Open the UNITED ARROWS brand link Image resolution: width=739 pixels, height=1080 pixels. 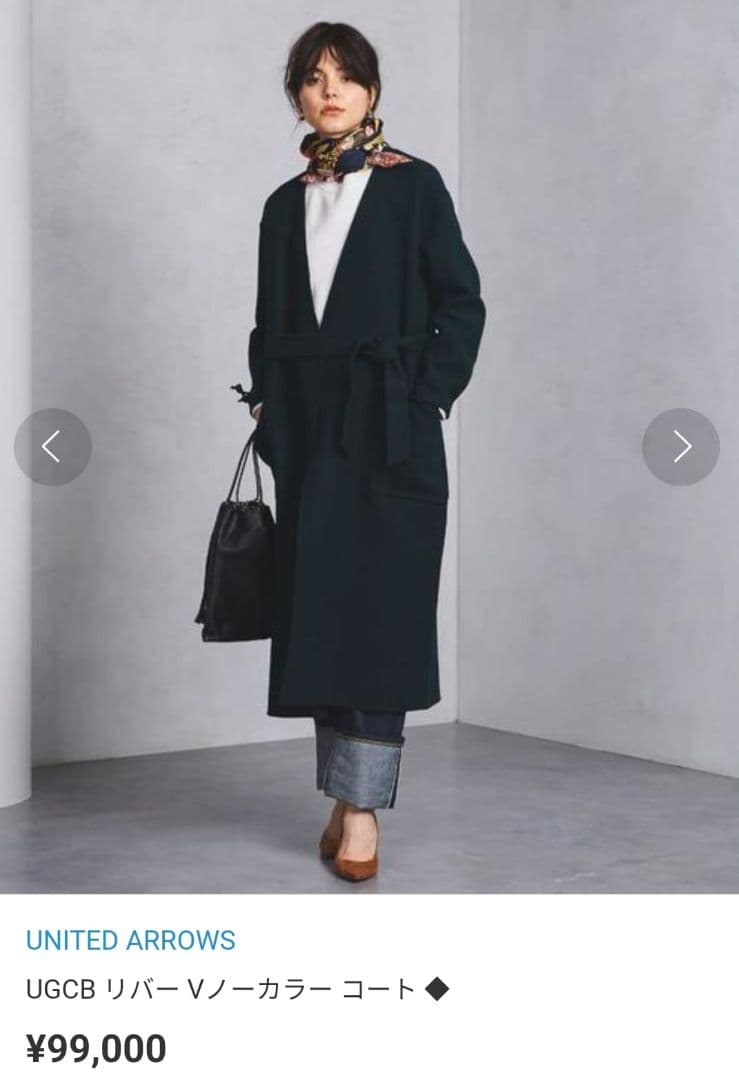[x=131, y=940]
